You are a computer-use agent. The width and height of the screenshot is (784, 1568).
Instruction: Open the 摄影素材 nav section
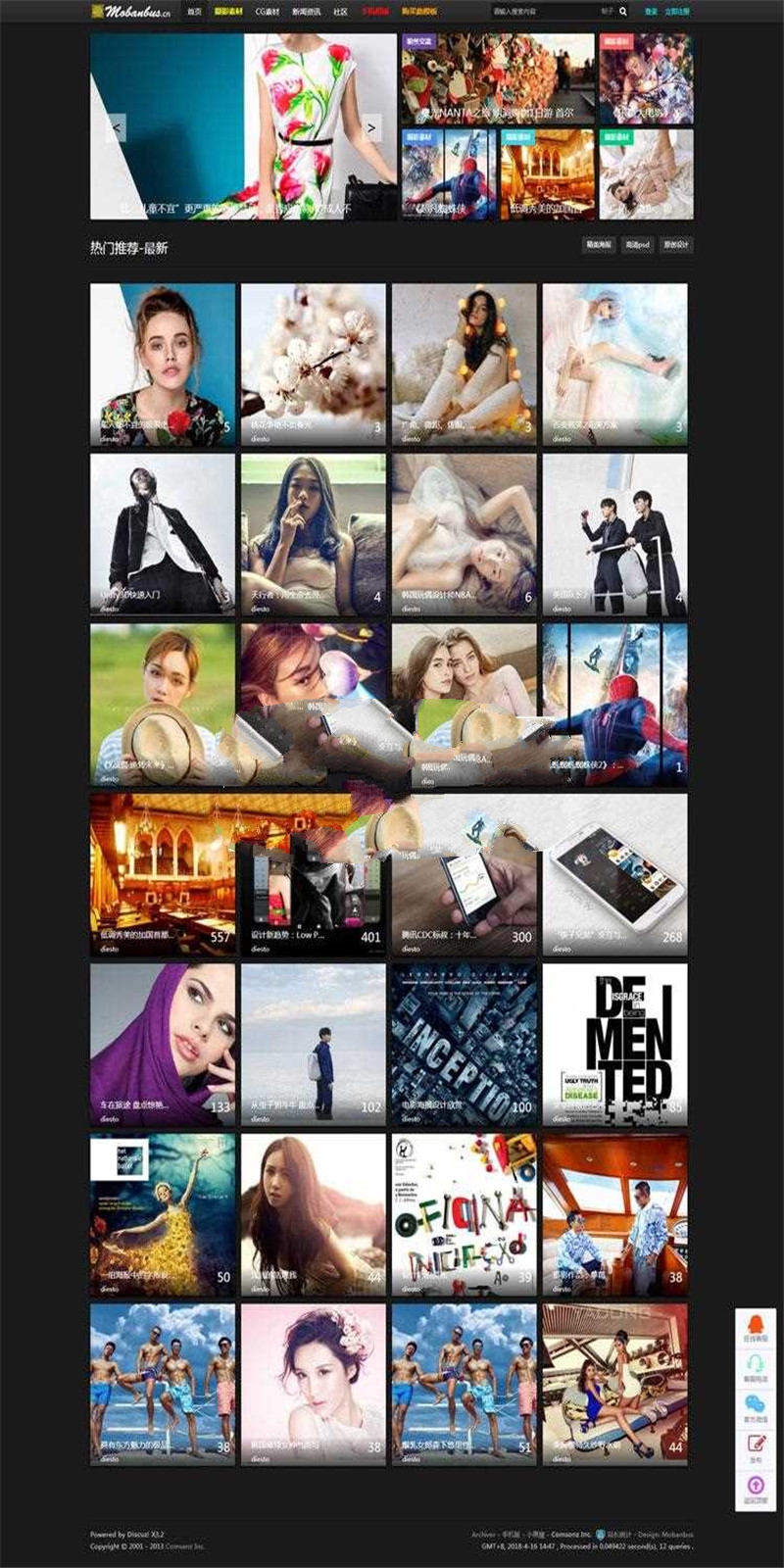click(228, 12)
